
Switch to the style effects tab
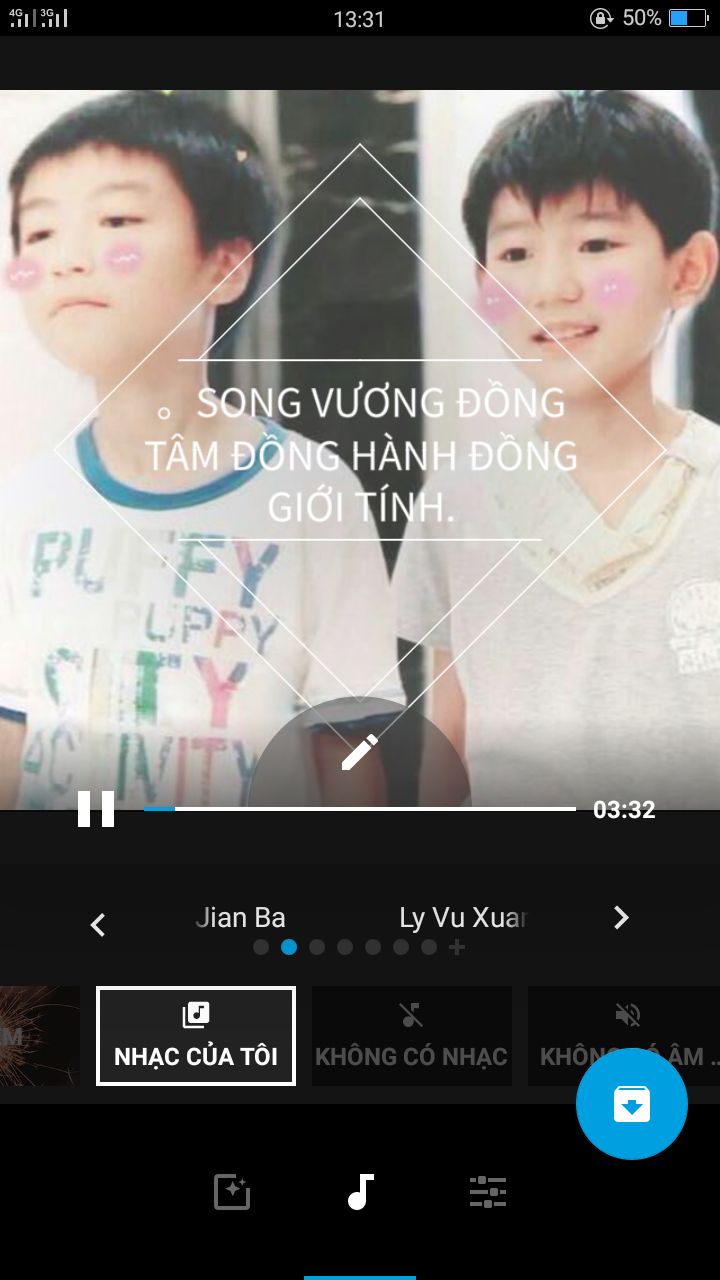pos(232,1192)
